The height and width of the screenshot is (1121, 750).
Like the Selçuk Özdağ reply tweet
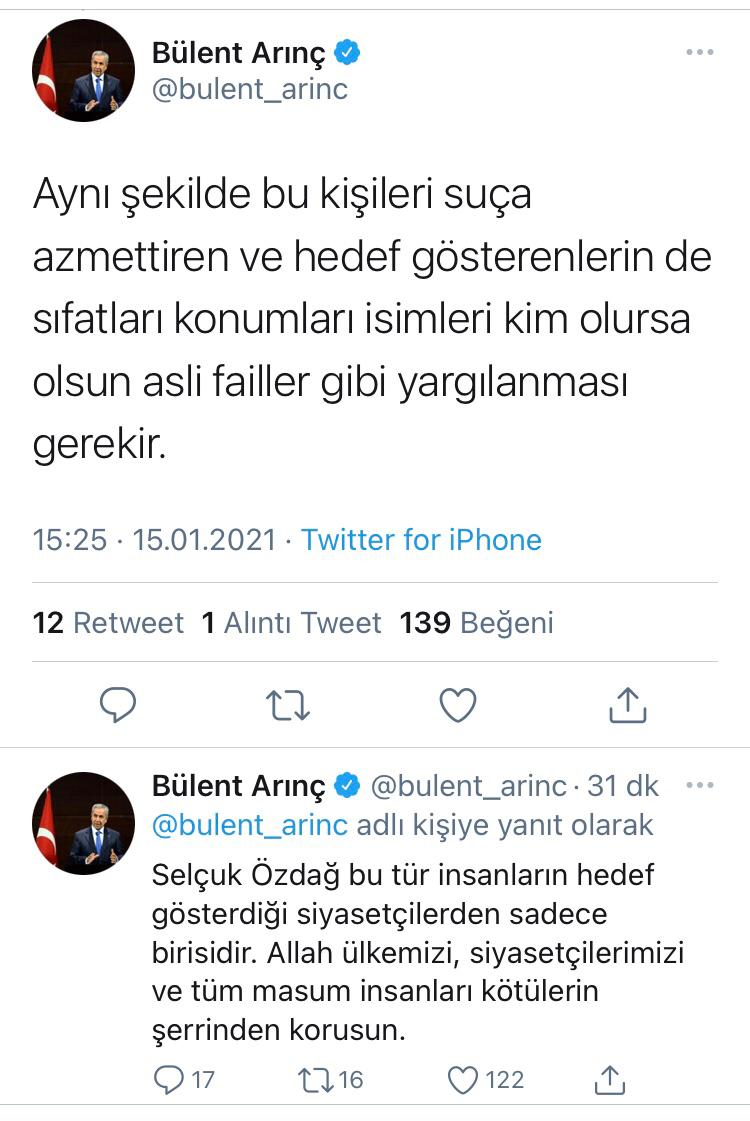click(x=463, y=1080)
